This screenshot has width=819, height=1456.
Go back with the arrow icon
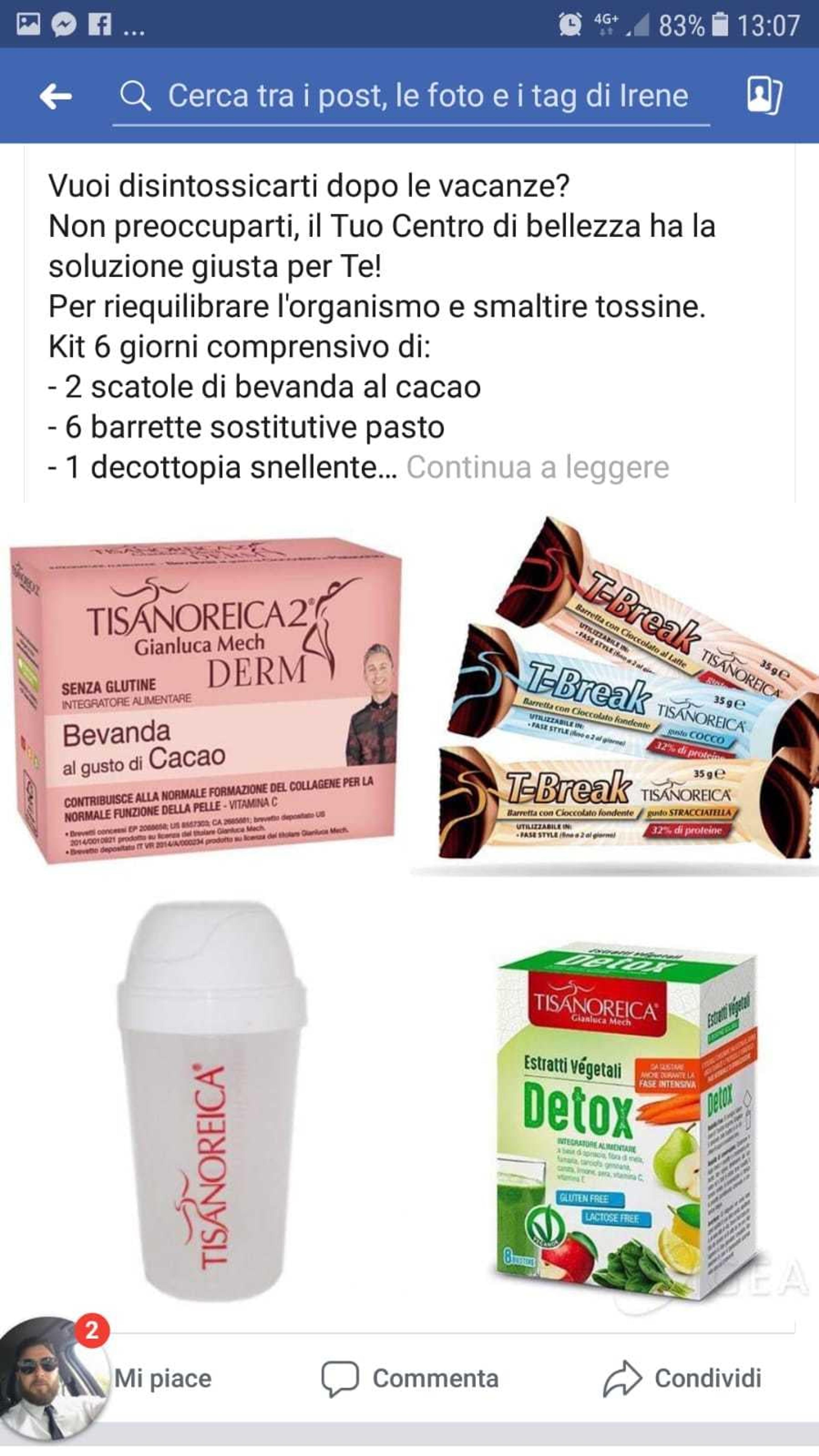[x=55, y=97]
